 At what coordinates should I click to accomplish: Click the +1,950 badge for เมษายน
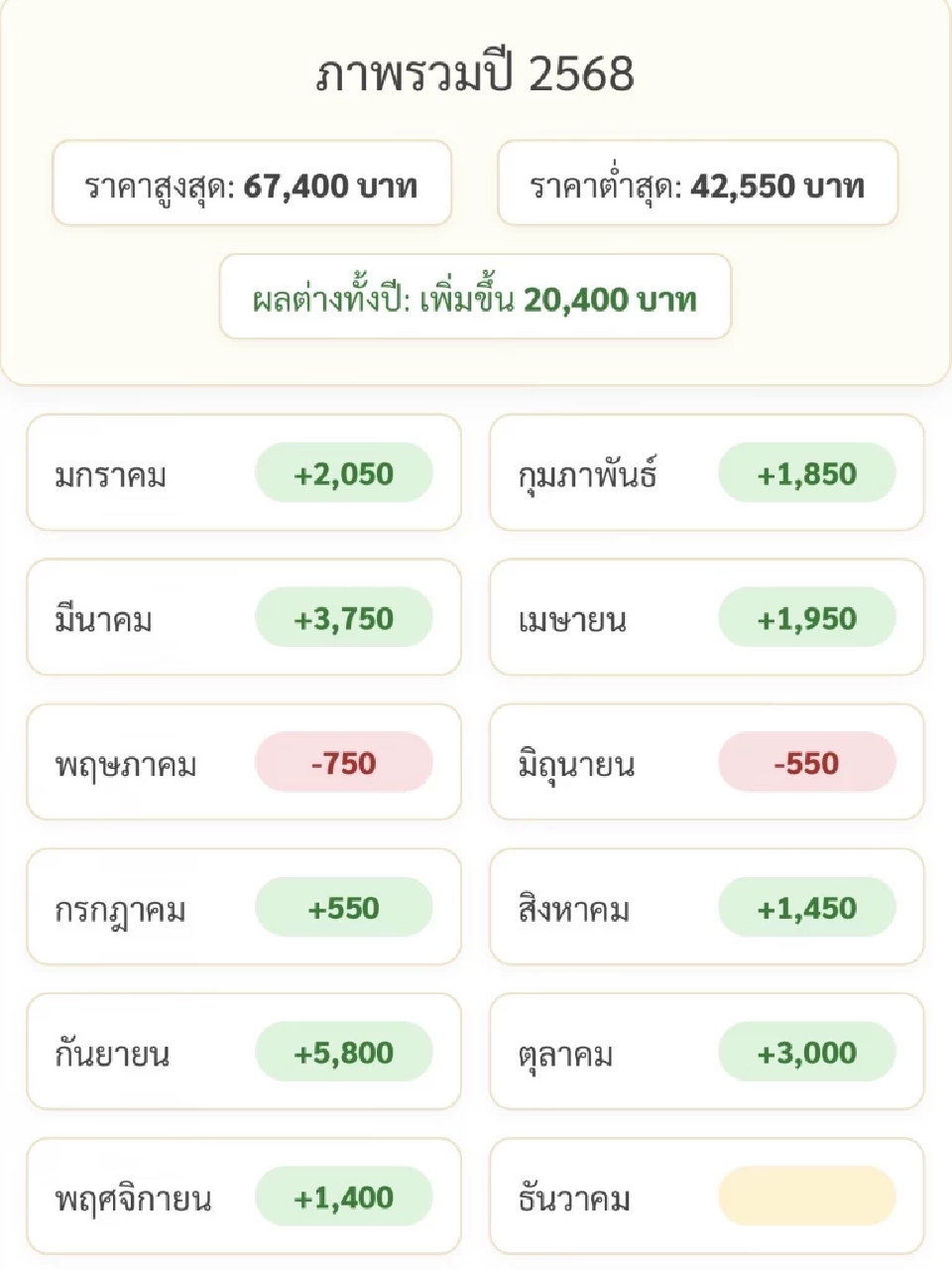(x=807, y=617)
